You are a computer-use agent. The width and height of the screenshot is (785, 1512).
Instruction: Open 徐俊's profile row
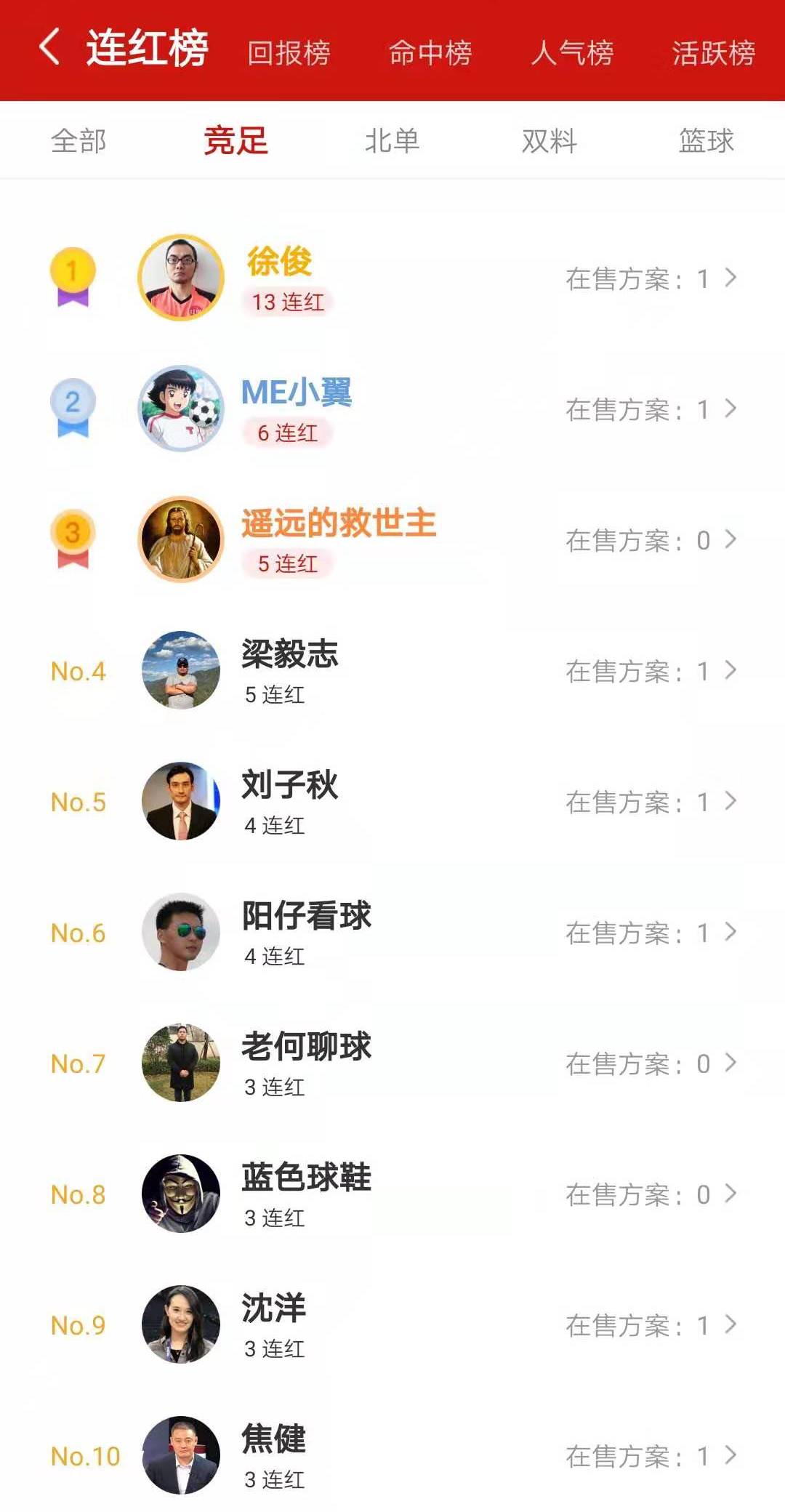[392, 278]
